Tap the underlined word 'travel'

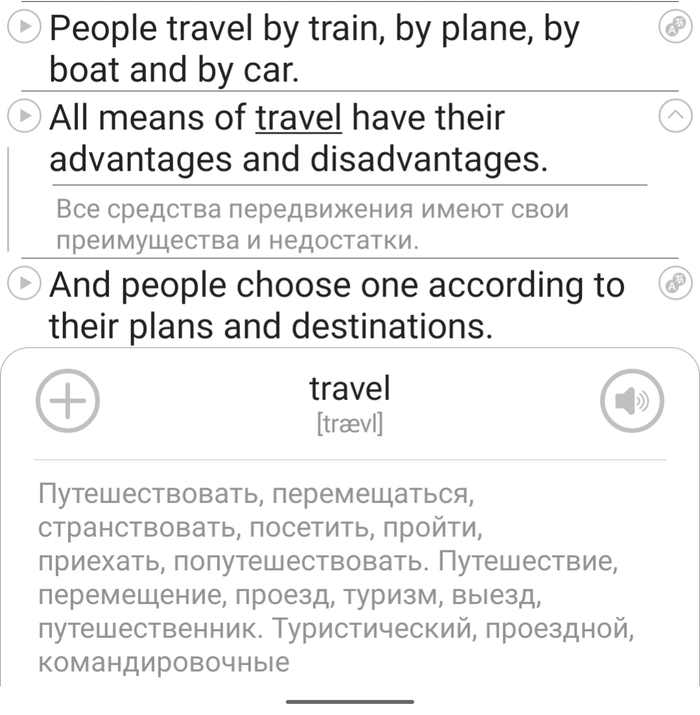tap(299, 118)
